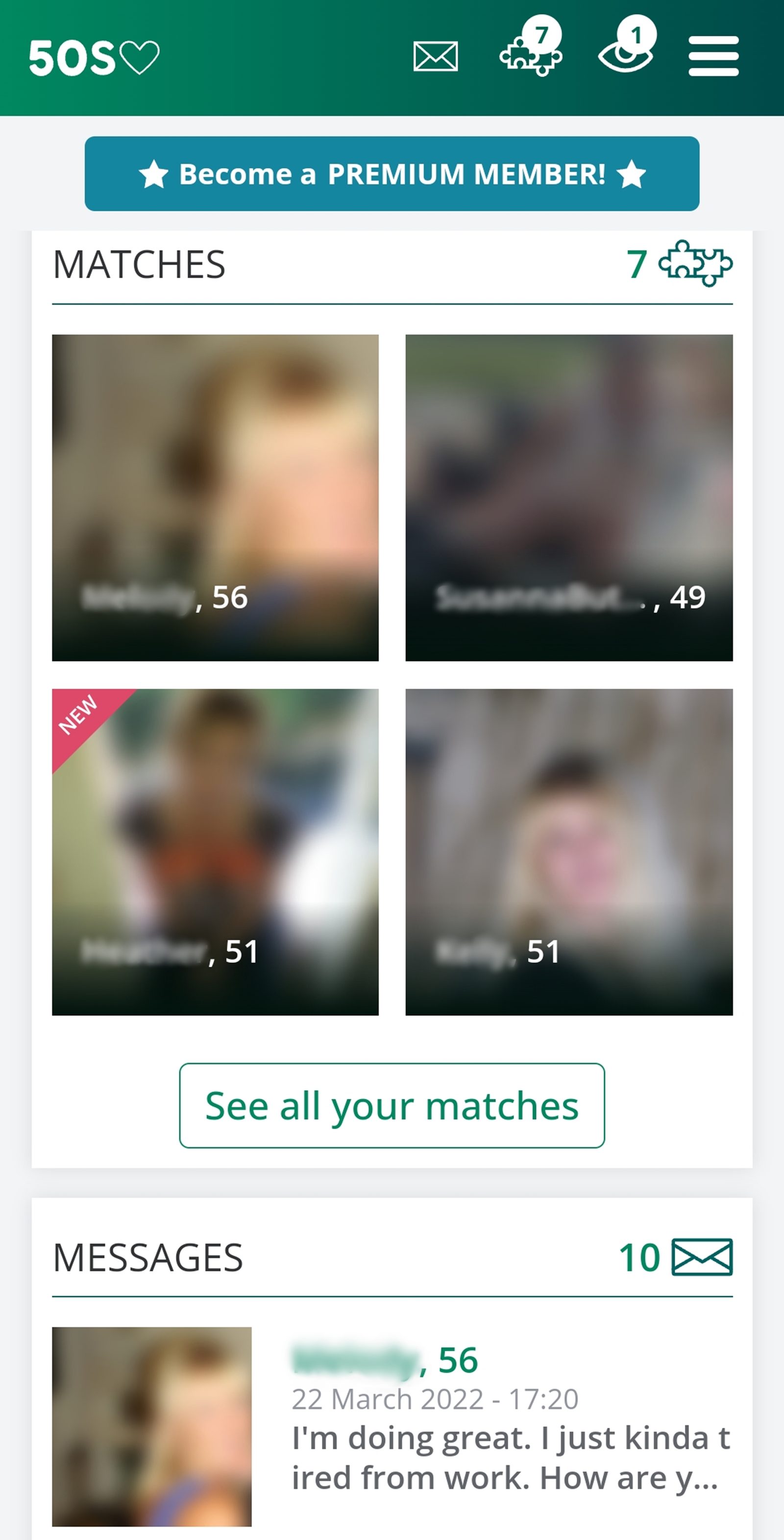
Task: Tap the 50S logo to go home
Action: coord(94,58)
